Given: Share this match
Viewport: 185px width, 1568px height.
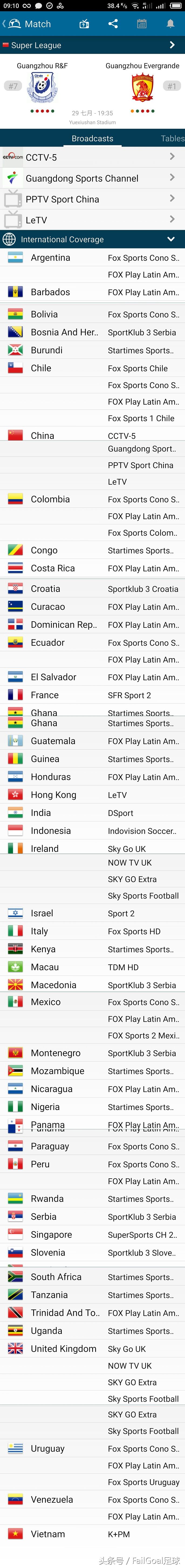Looking at the screenshot, I should 113,24.
